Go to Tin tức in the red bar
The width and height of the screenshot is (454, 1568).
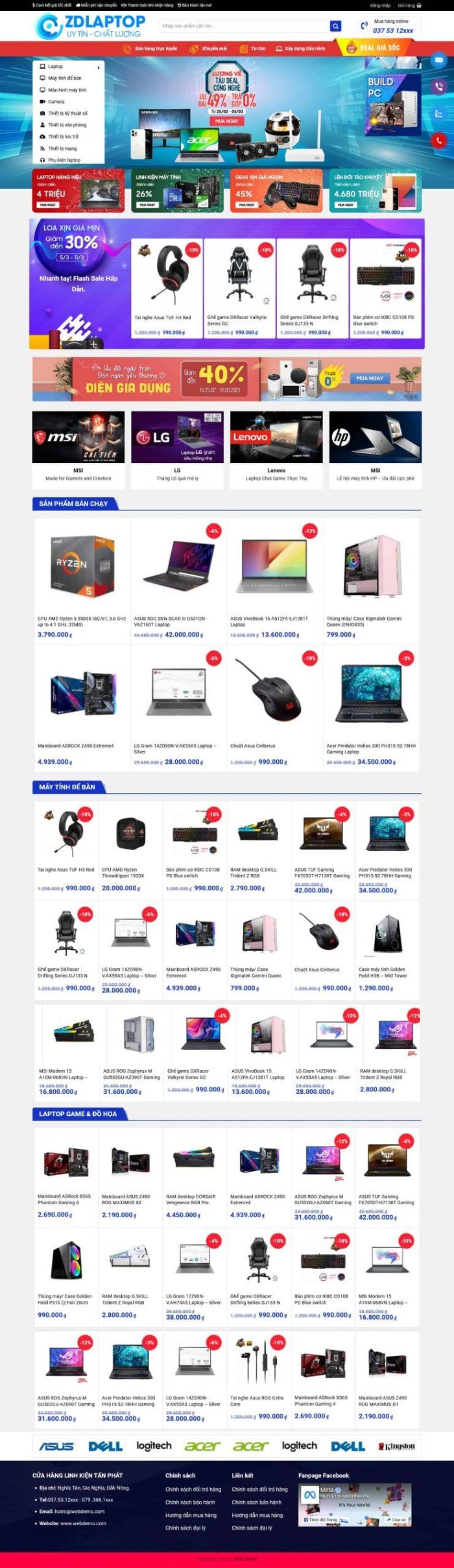click(258, 49)
